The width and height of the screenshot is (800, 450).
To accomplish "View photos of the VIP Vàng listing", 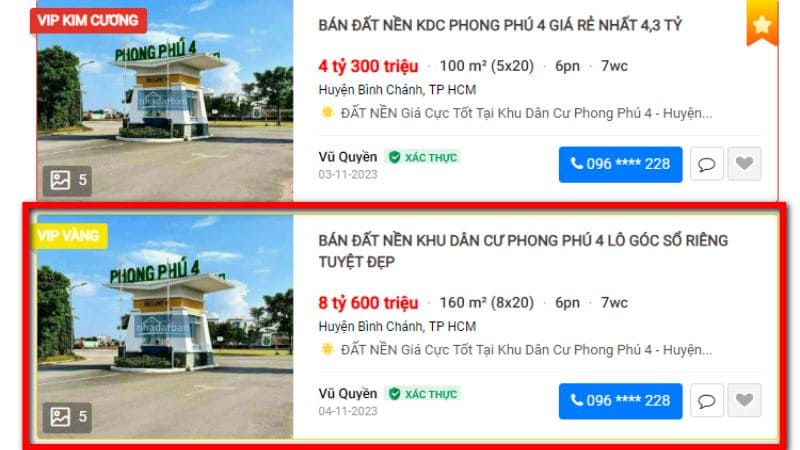I will point(69,417).
